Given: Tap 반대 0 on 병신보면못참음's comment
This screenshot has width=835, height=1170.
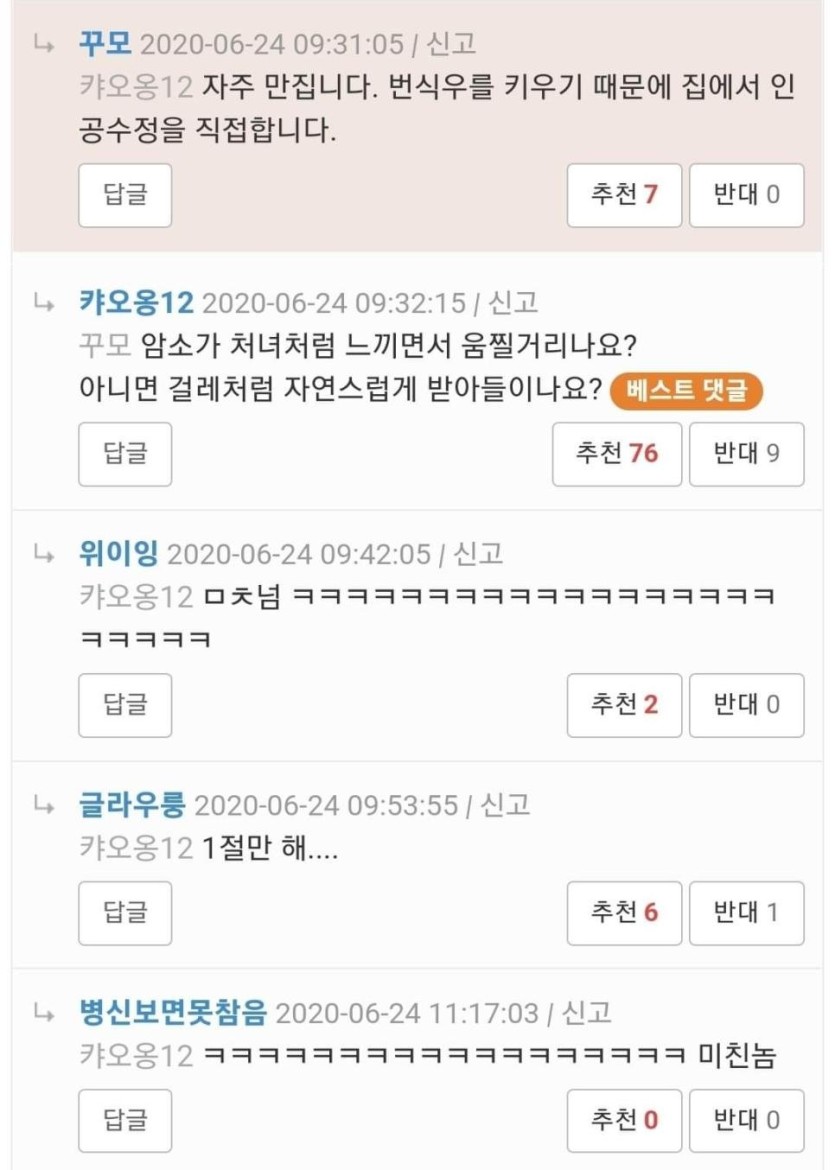Looking at the screenshot, I should coord(746,1121).
